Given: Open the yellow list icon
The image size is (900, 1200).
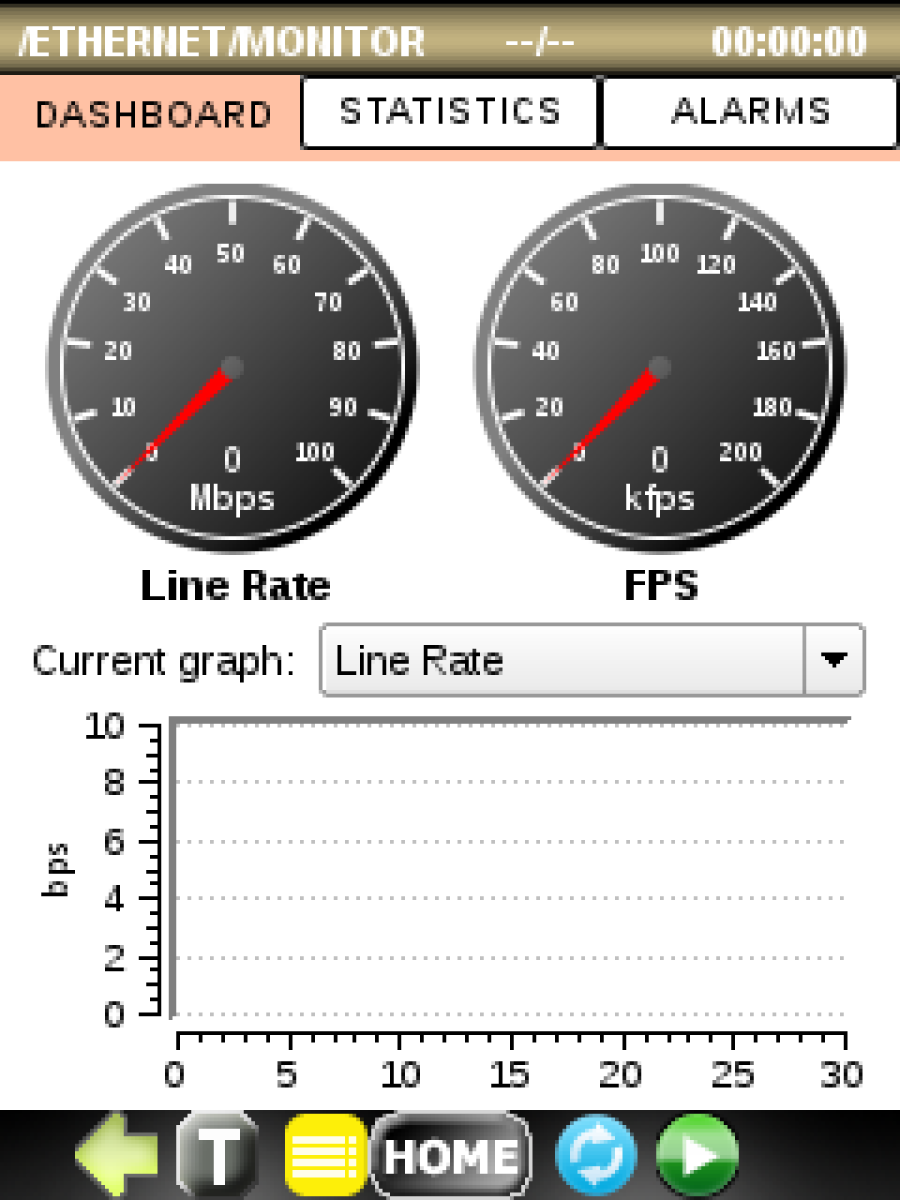Looking at the screenshot, I should [326, 1155].
